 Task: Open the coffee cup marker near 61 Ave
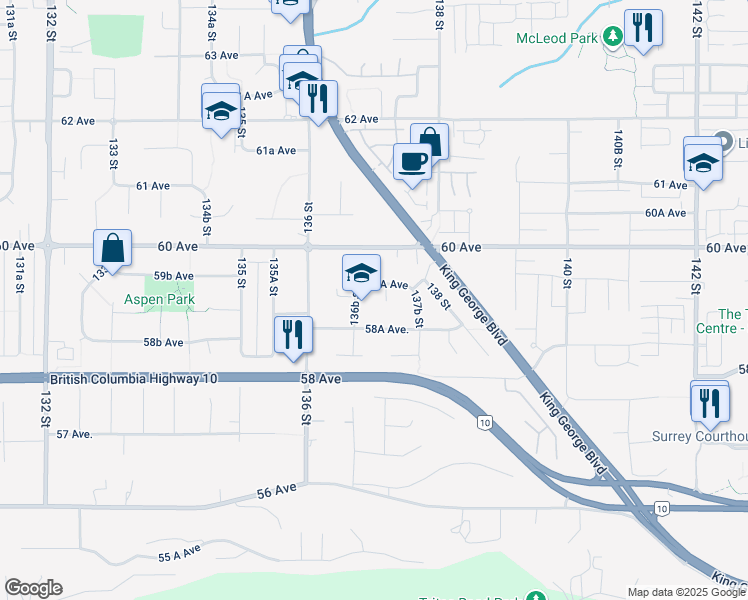pyautogui.click(x=411, y=161)
